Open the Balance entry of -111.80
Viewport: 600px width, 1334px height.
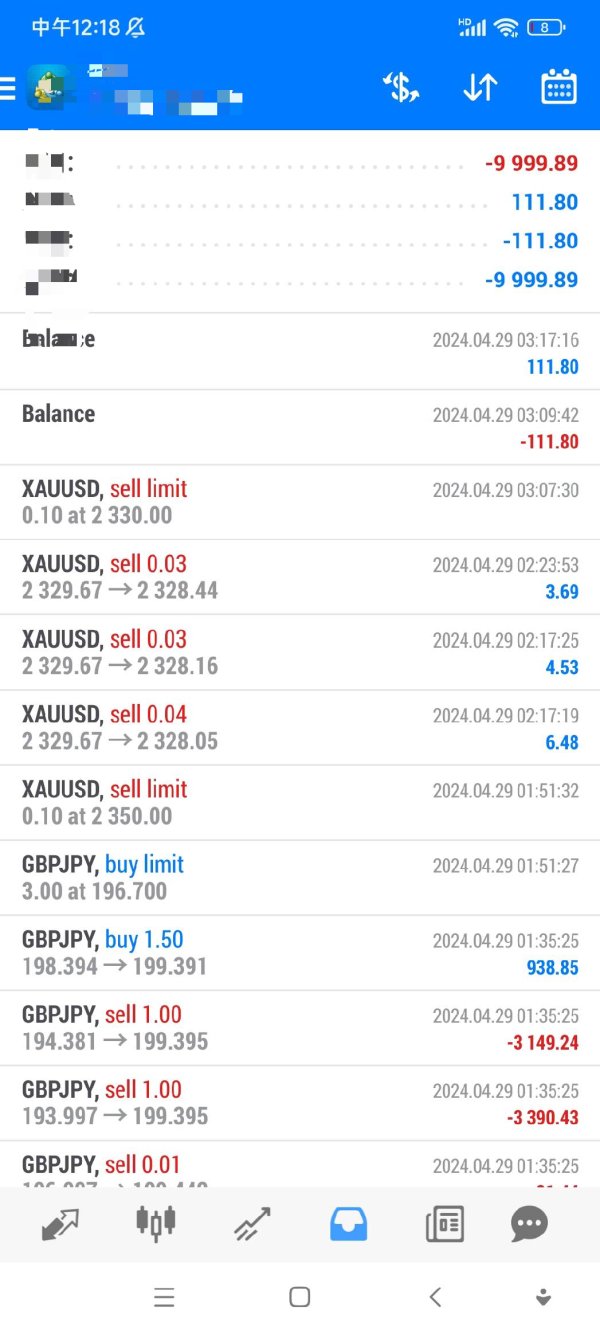click(300, 427)
